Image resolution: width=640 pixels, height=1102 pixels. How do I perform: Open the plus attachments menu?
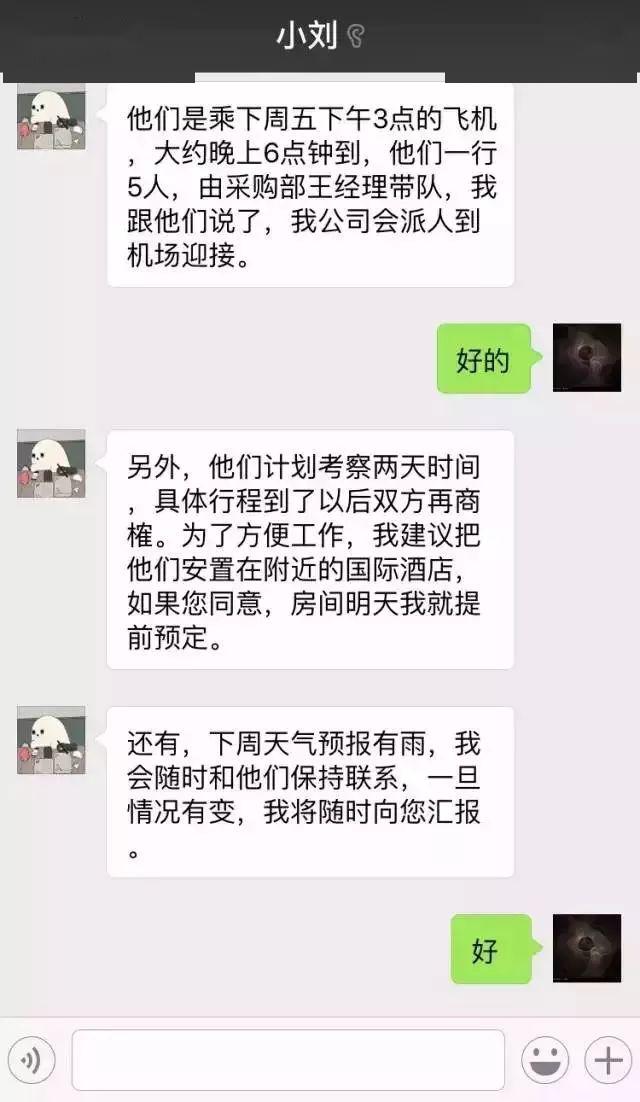(x=608, y=1060)
